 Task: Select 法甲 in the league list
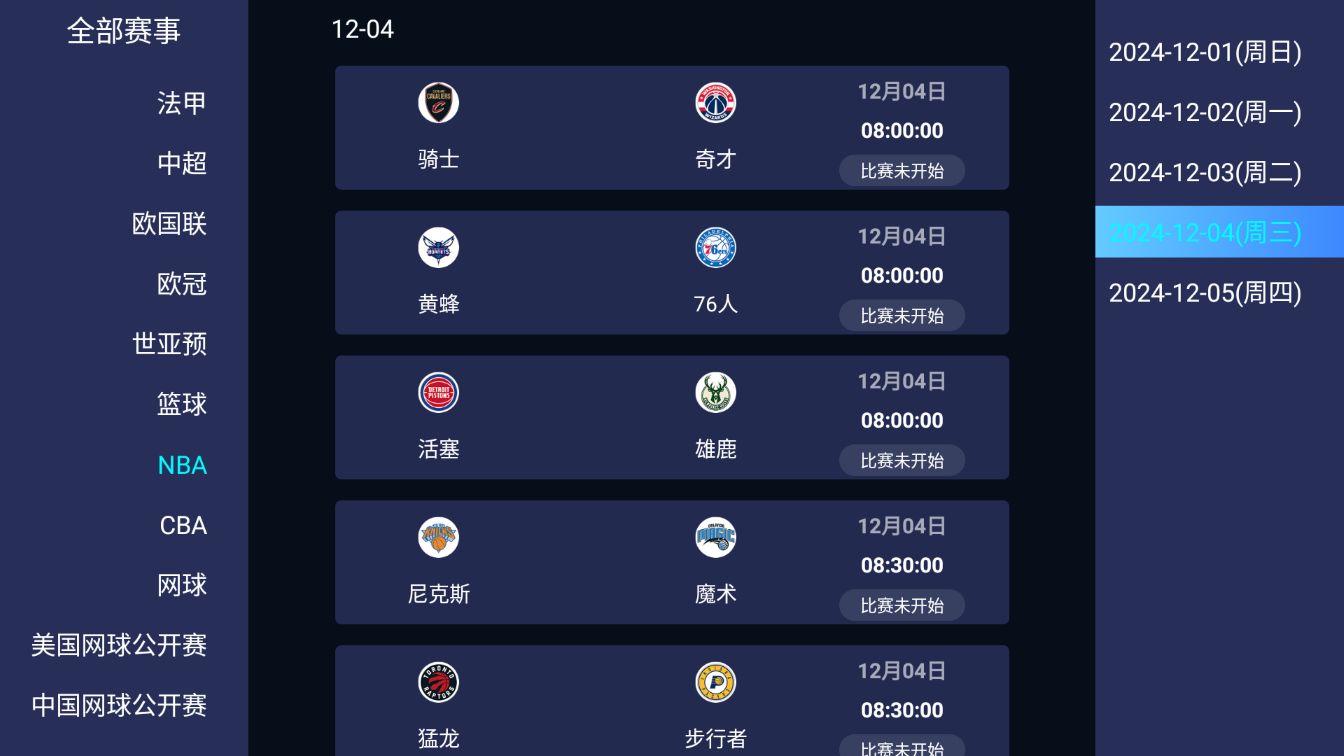coord(181,103)
